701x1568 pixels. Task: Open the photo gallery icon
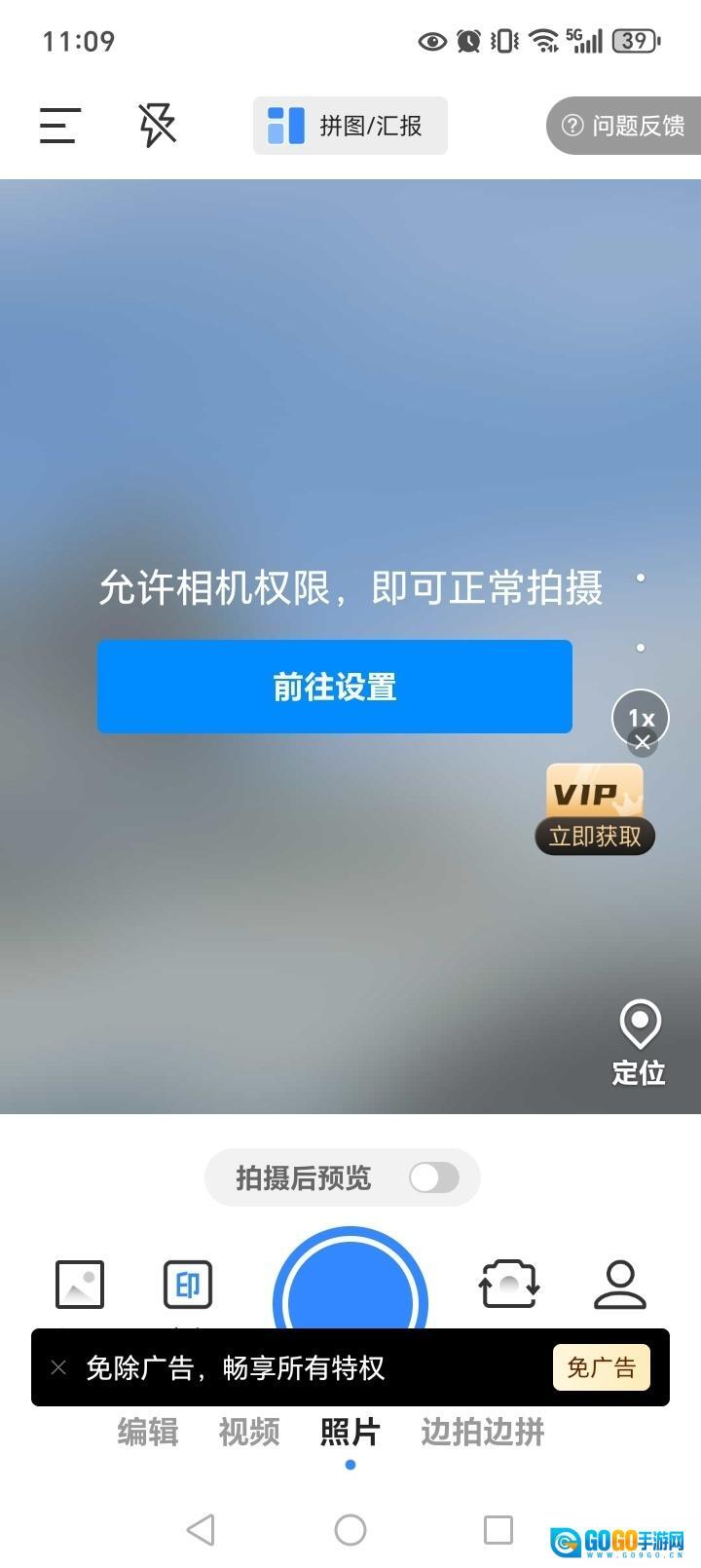click(80, 1284)
